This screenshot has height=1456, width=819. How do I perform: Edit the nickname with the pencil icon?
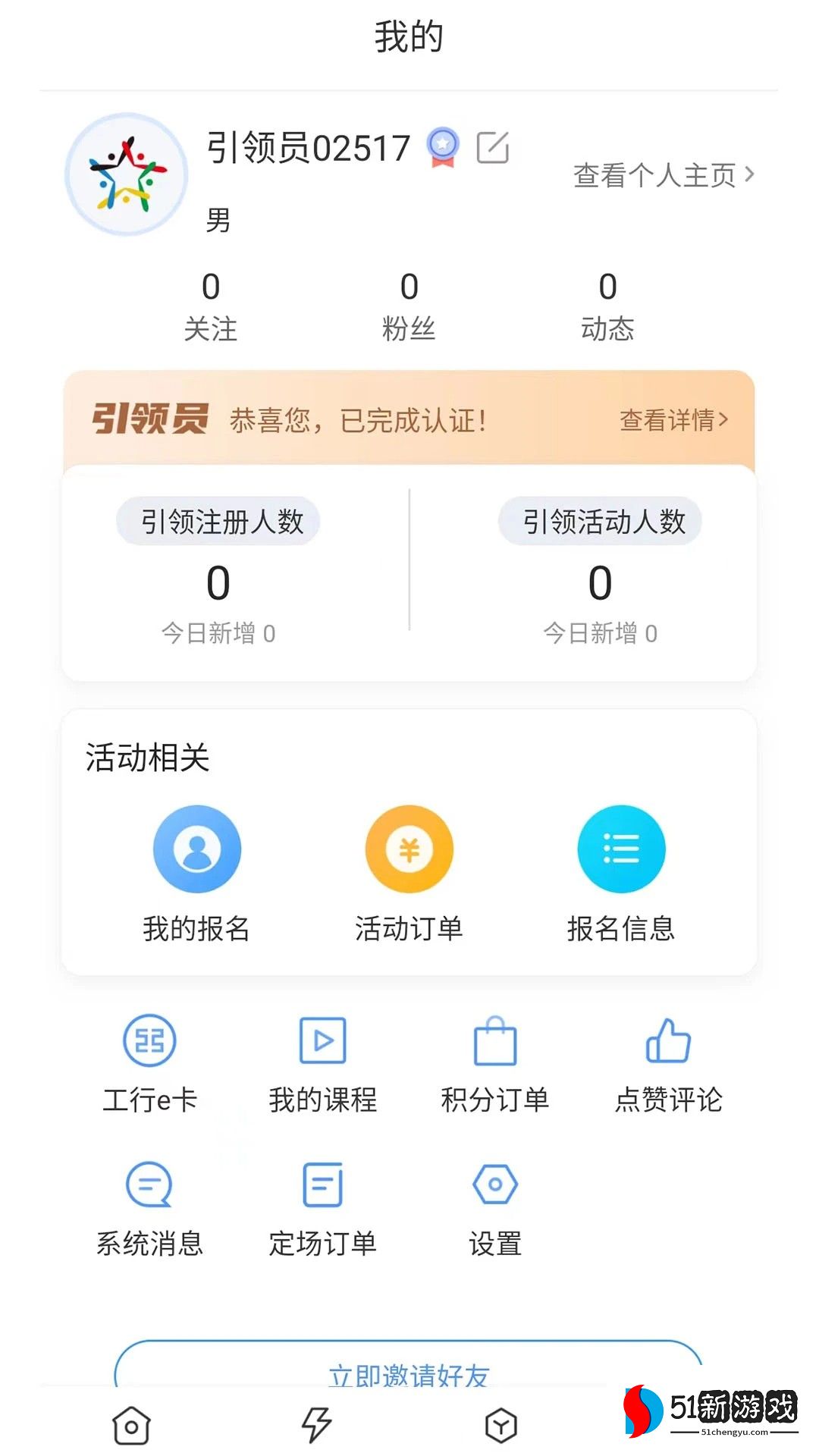(492, 147)
